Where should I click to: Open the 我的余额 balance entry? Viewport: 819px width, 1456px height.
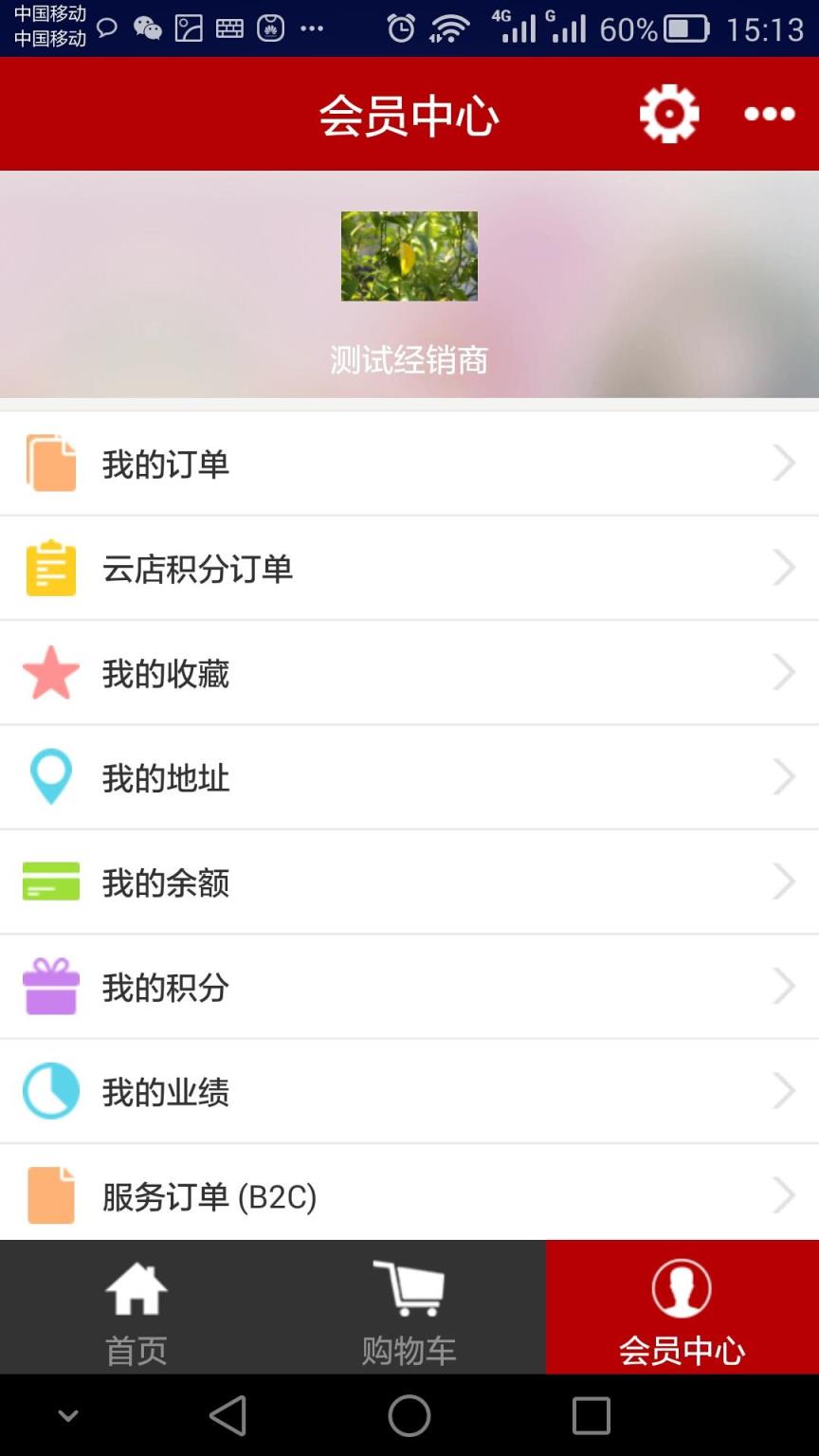pyautogui.click(x=409, y=881)
